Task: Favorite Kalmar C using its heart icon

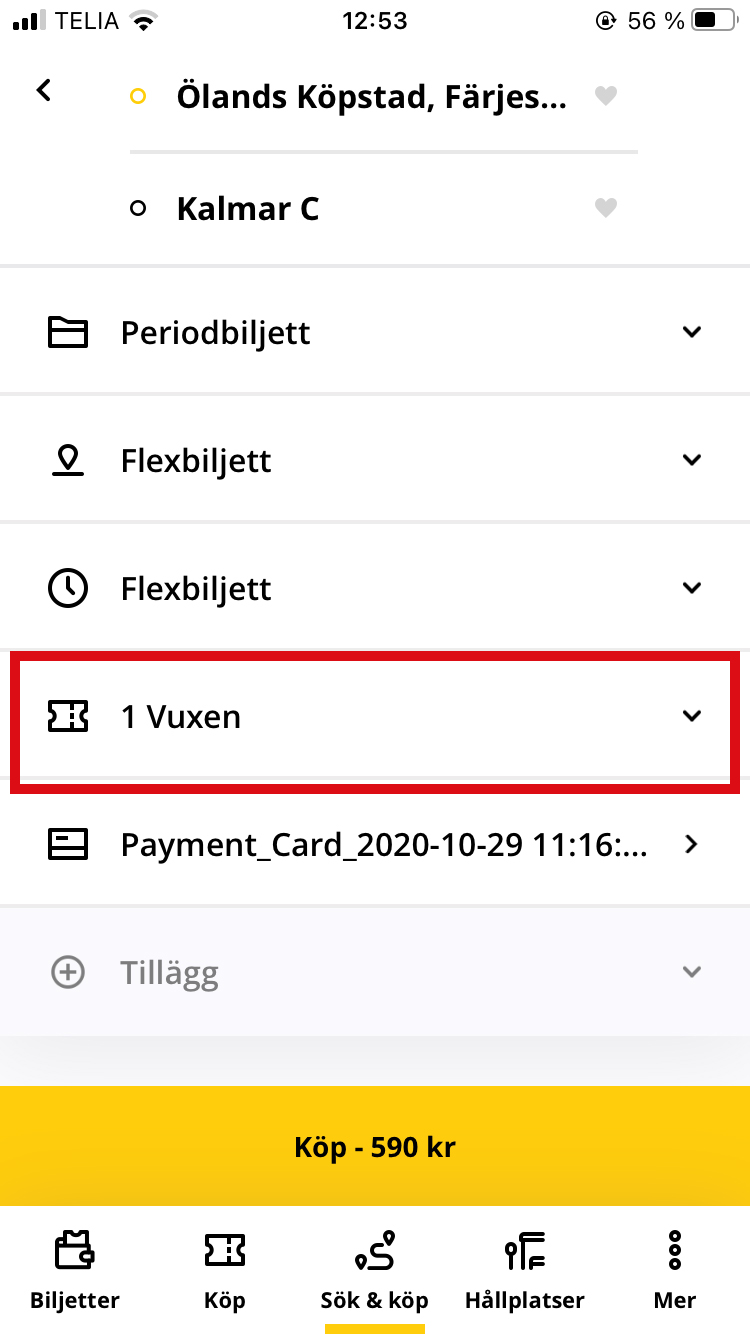Action: point(605,208)
